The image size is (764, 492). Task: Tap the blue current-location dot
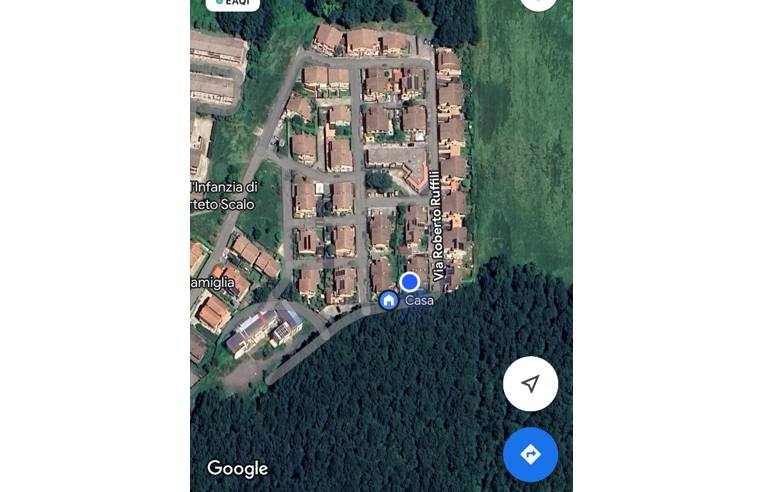[409, 282]
